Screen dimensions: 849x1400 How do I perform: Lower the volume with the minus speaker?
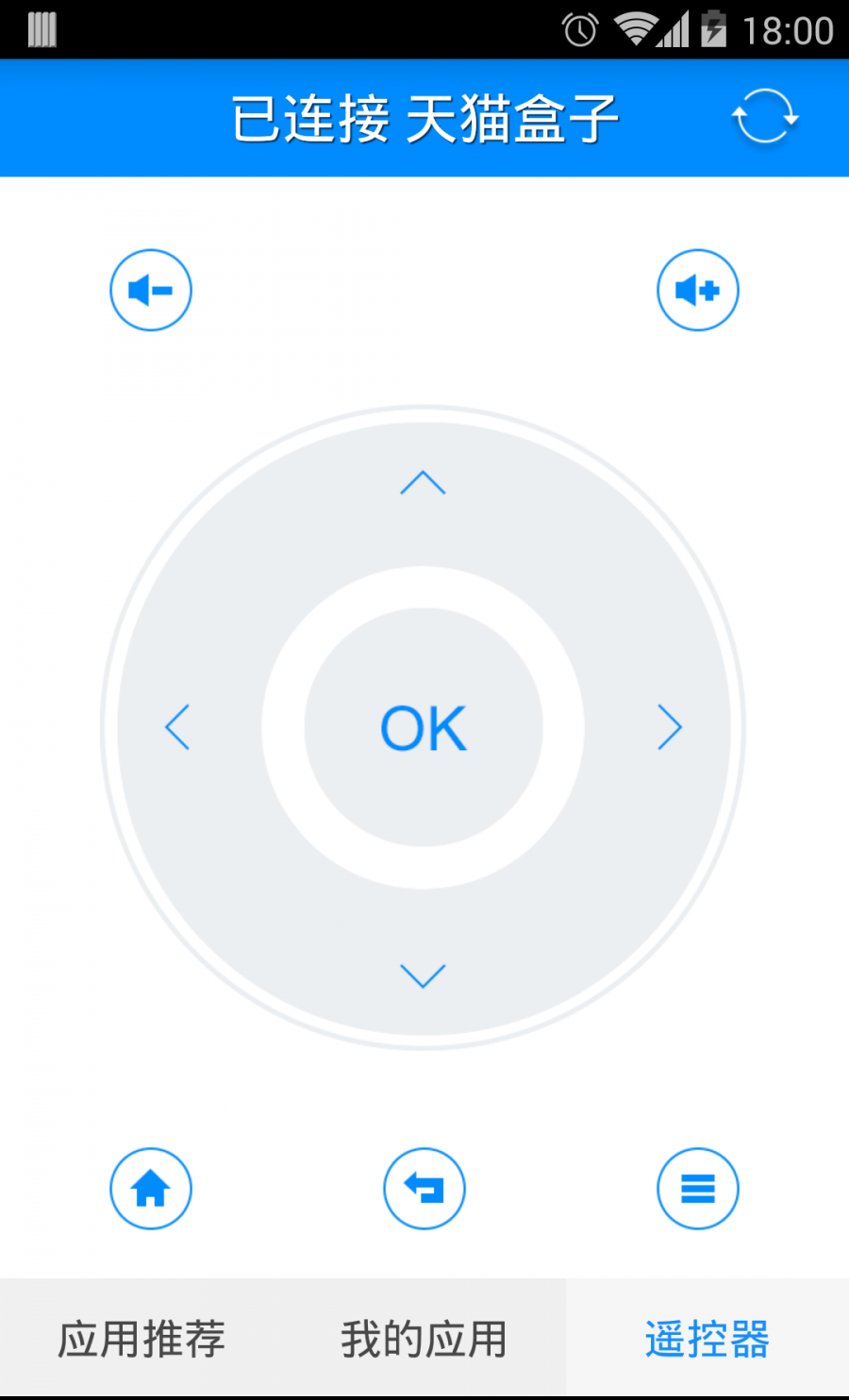(151, 290)
